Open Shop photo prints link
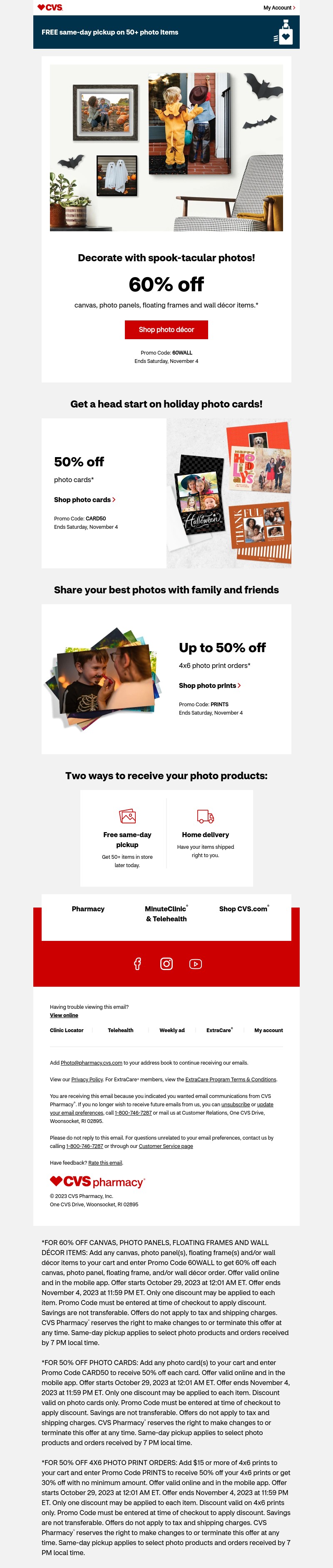This screenshot has width=333, height=1568. pos(209,685)
